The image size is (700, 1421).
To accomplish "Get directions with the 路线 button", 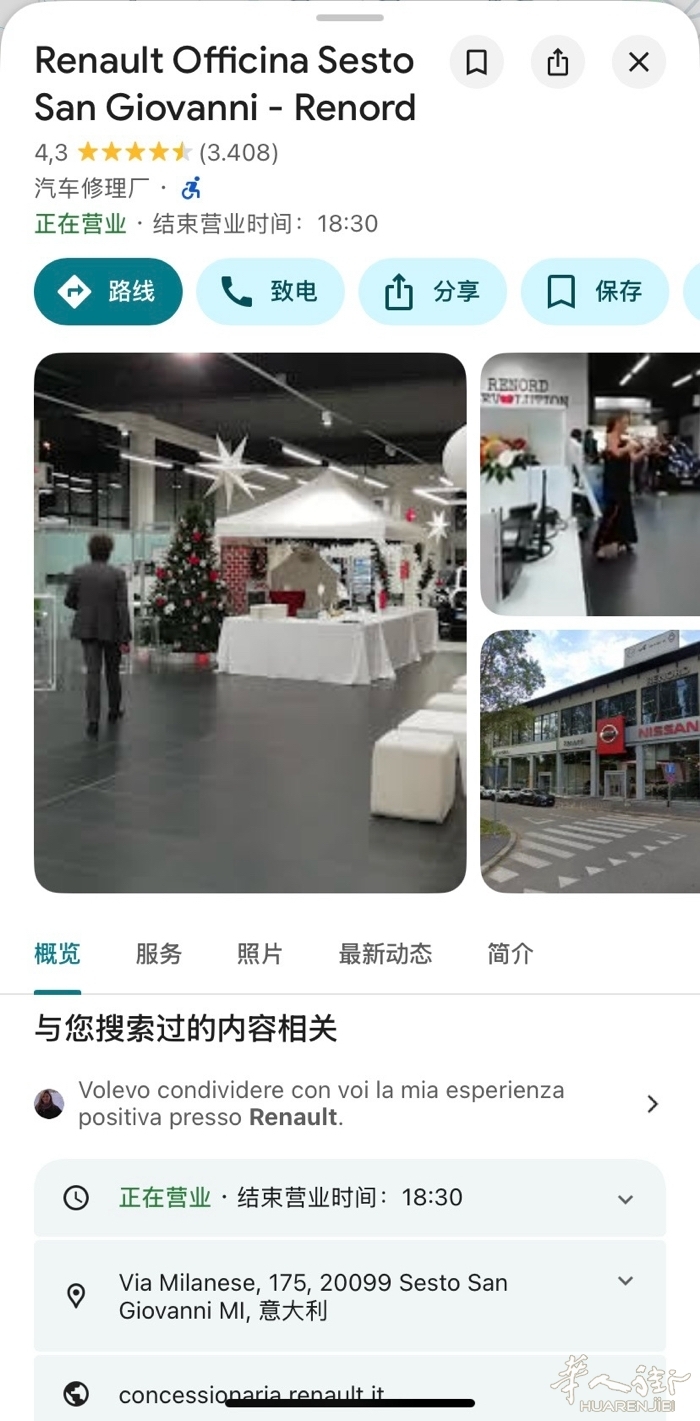I will coord(108,292).
